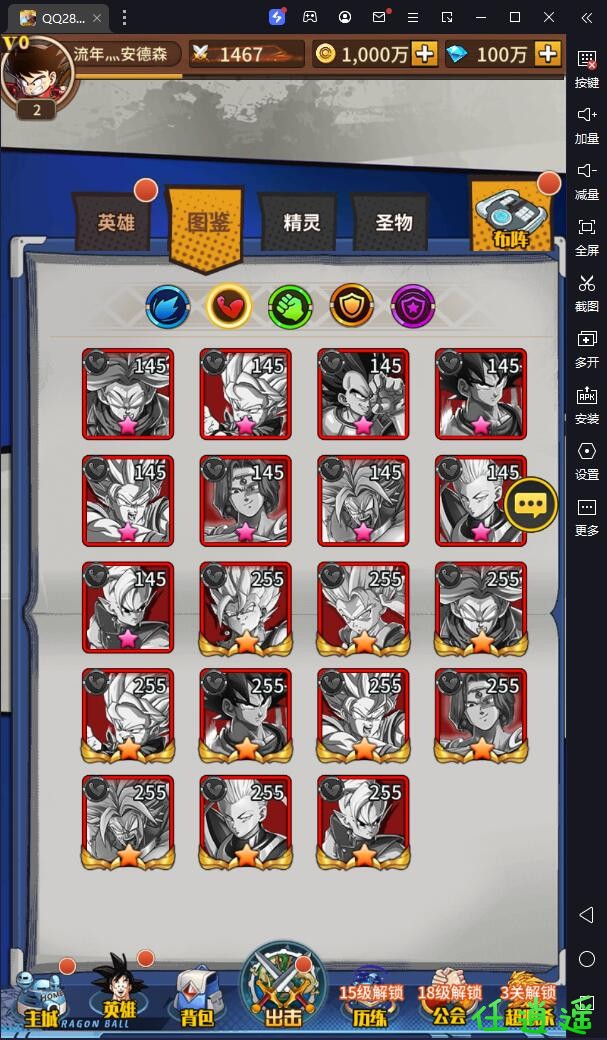
Task: Switch to the 圣物 tab
Action: coord(393,222)
